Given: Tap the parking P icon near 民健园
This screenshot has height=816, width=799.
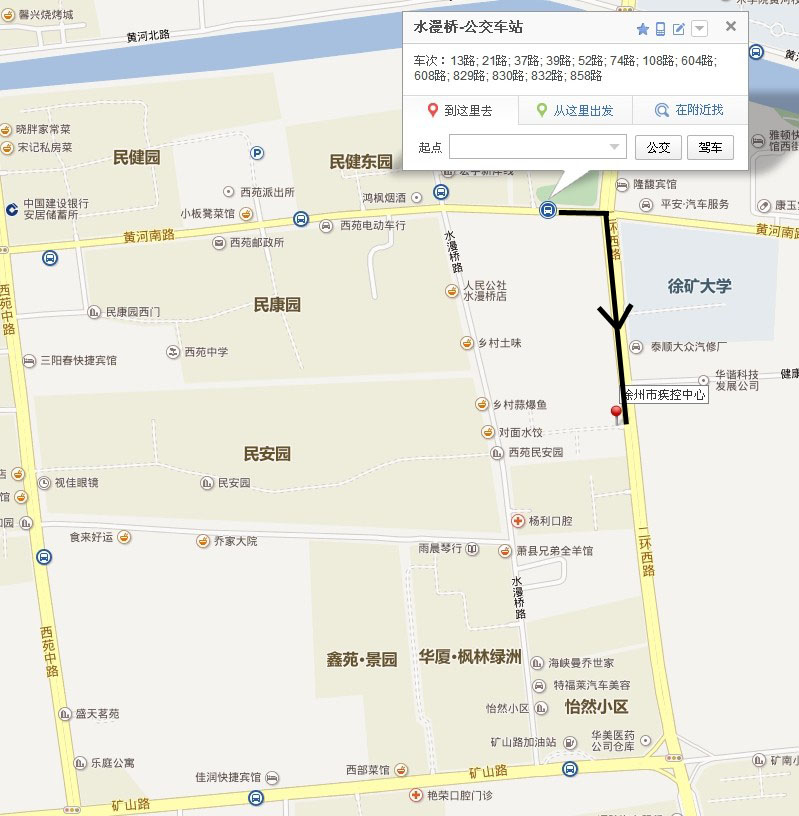Looking at the screenshot, I should (257, 153).
